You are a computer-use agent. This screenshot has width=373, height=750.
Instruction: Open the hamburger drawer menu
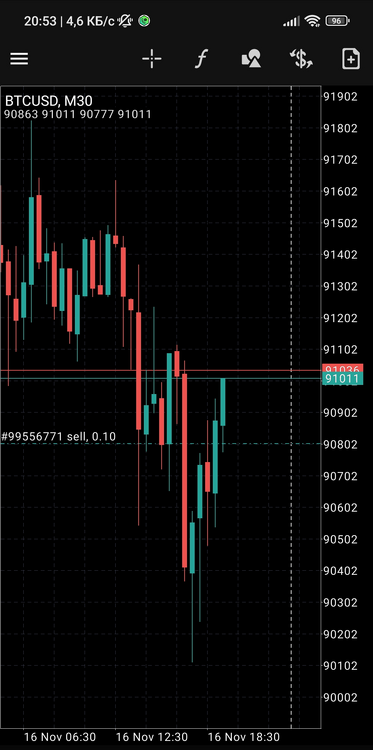point(19,59)
